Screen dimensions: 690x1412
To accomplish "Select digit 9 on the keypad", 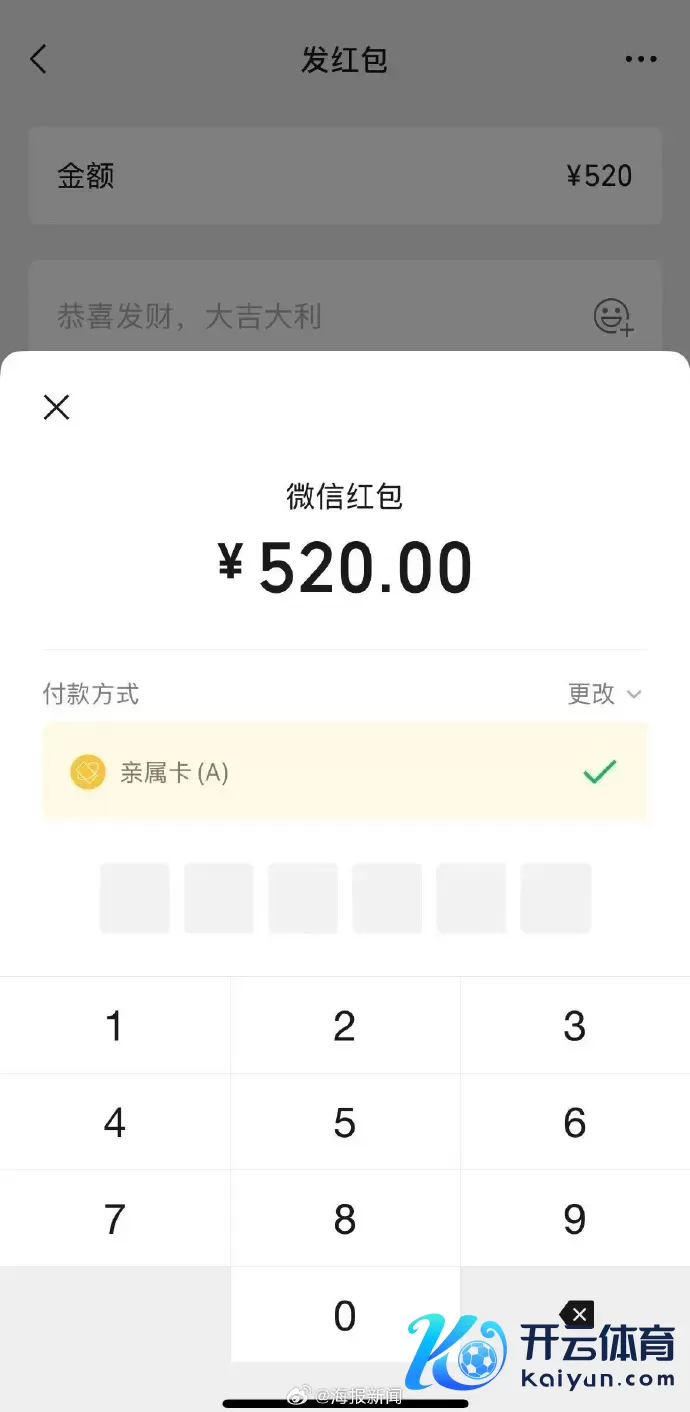I will click(x=575, y=1219).
